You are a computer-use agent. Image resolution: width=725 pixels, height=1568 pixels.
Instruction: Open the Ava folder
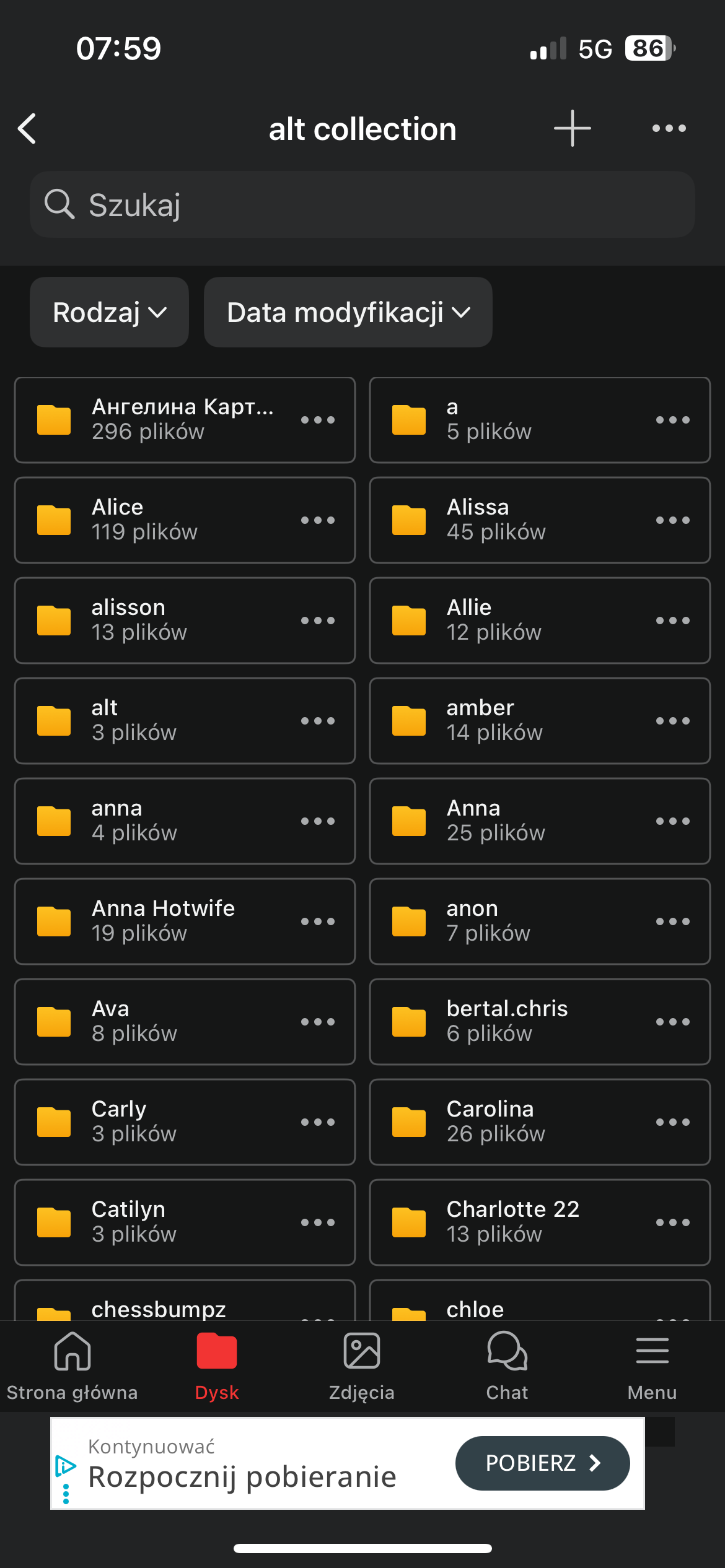point(185,1022)
